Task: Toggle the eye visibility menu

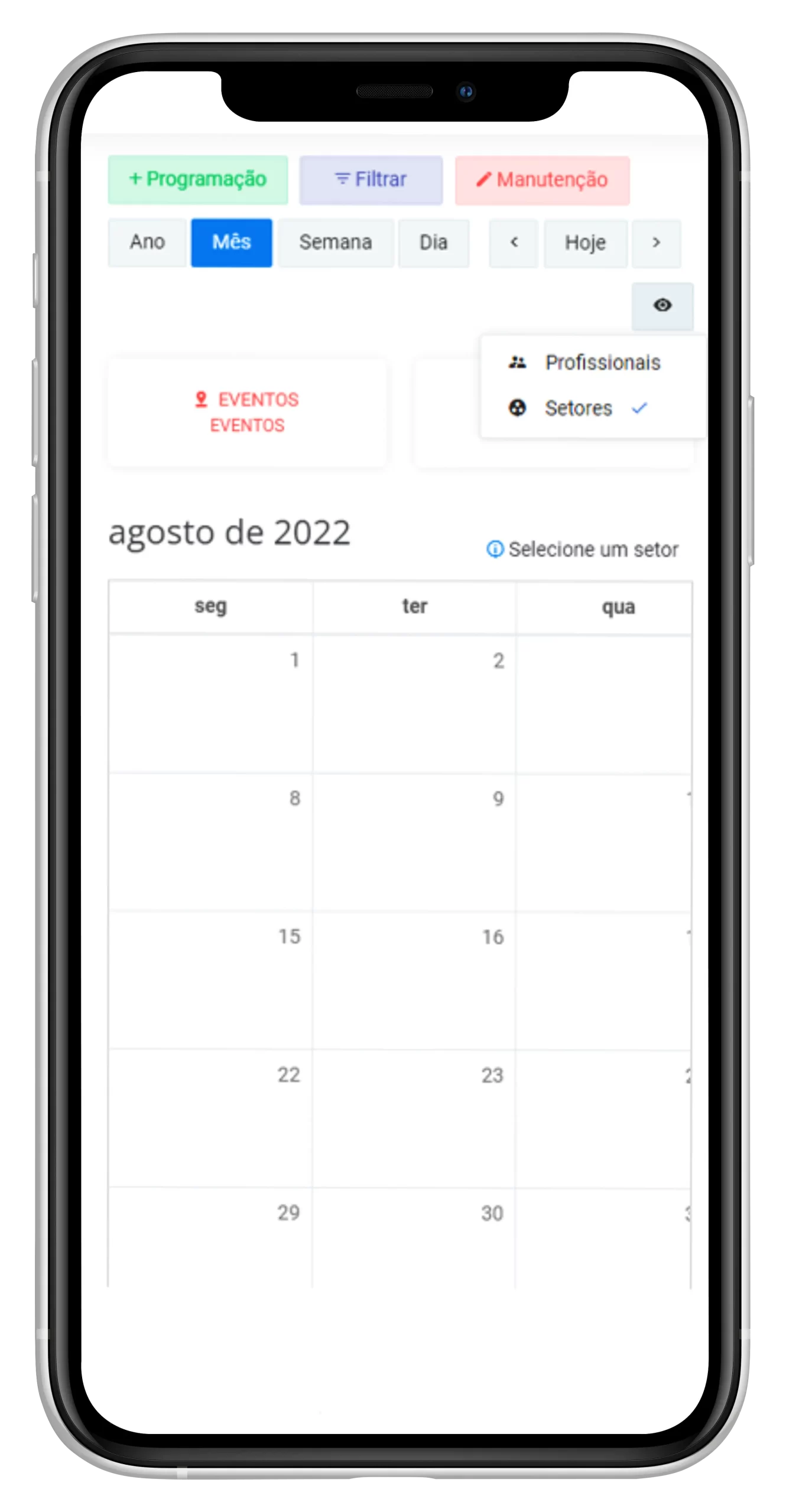Action: coord(662,305)
